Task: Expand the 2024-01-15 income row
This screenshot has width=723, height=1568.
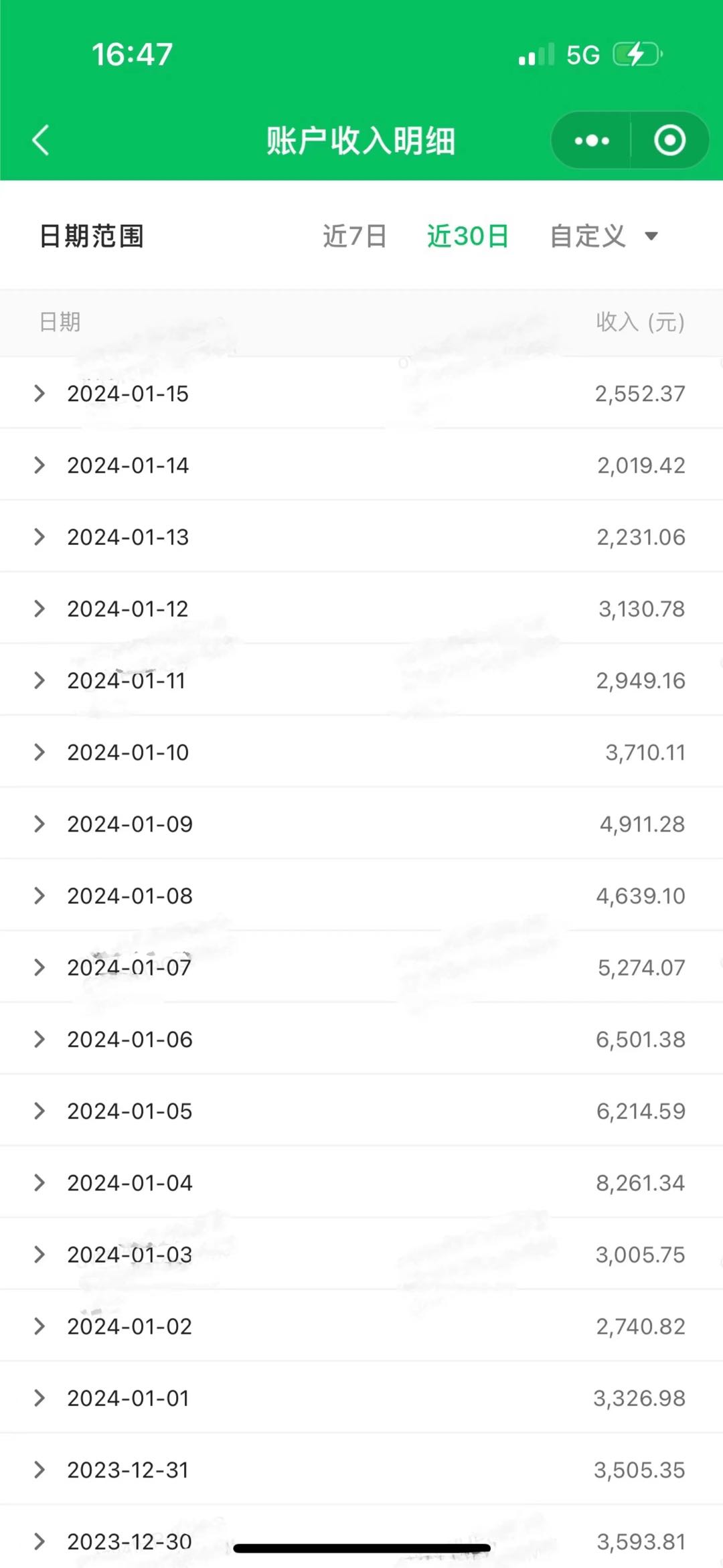Action: [x=361, y=393]
